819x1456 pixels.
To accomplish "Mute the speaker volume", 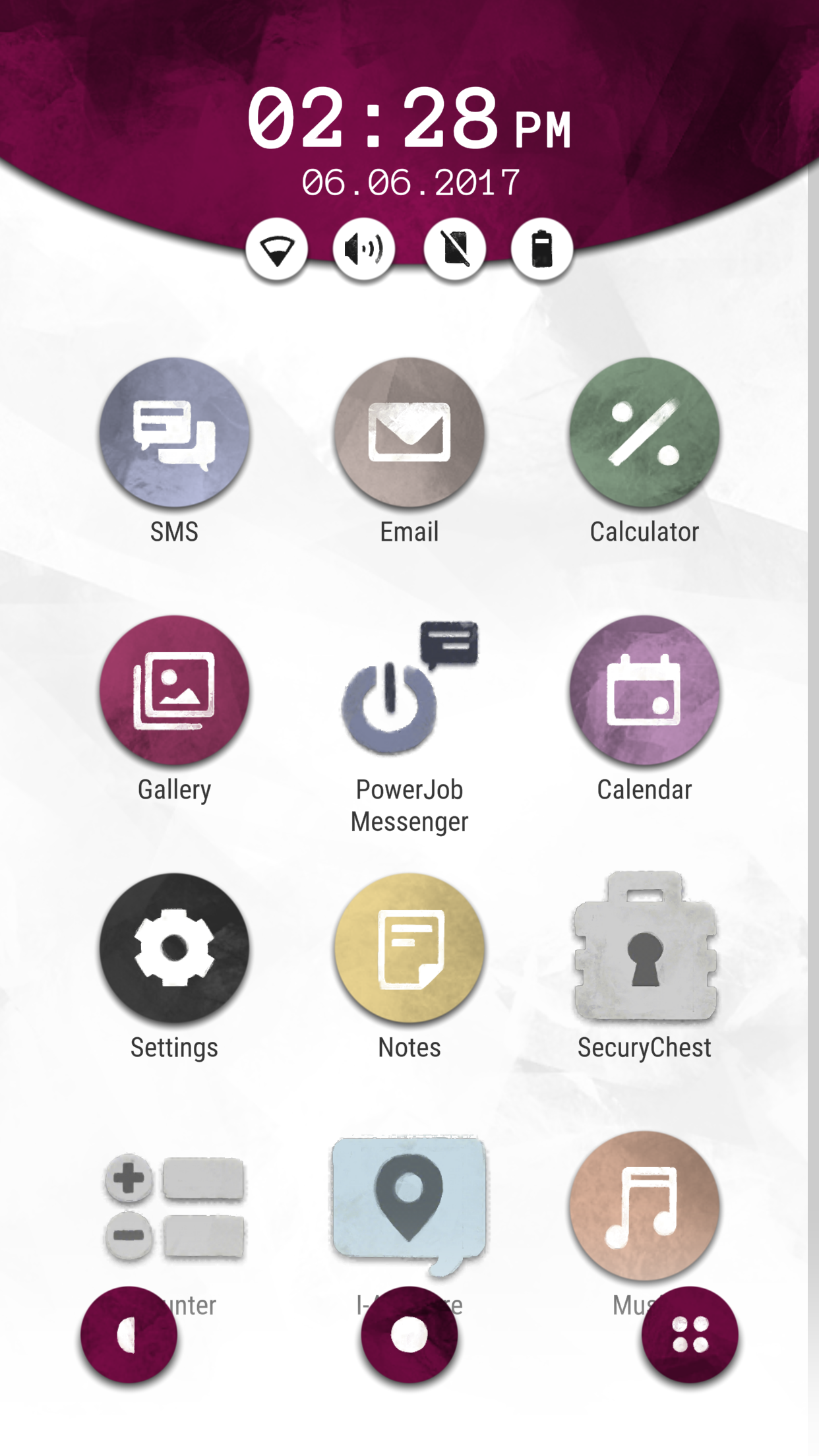I will [x=365, y=249].
